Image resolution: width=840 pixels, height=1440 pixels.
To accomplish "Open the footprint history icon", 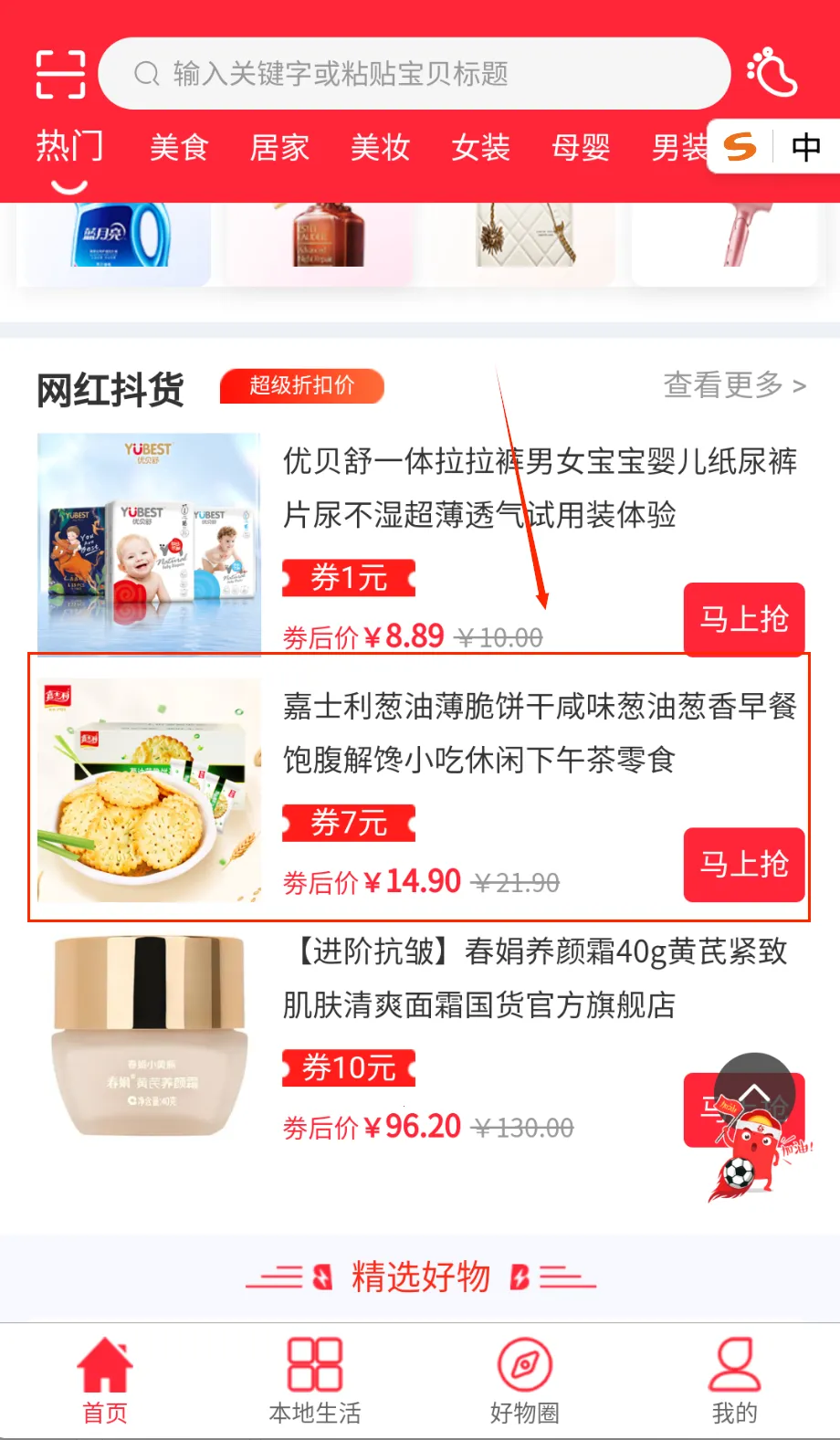I will coord(772,73).
